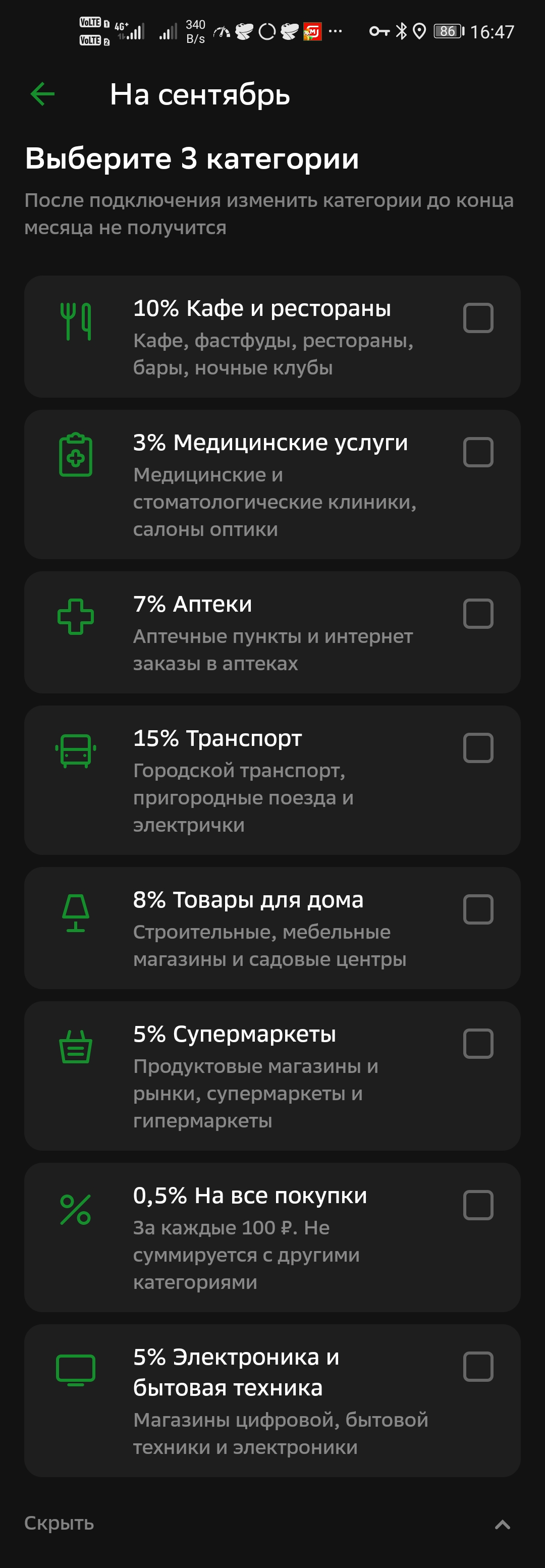Mark the 5% Супермаркеты checkbox

478,1044
